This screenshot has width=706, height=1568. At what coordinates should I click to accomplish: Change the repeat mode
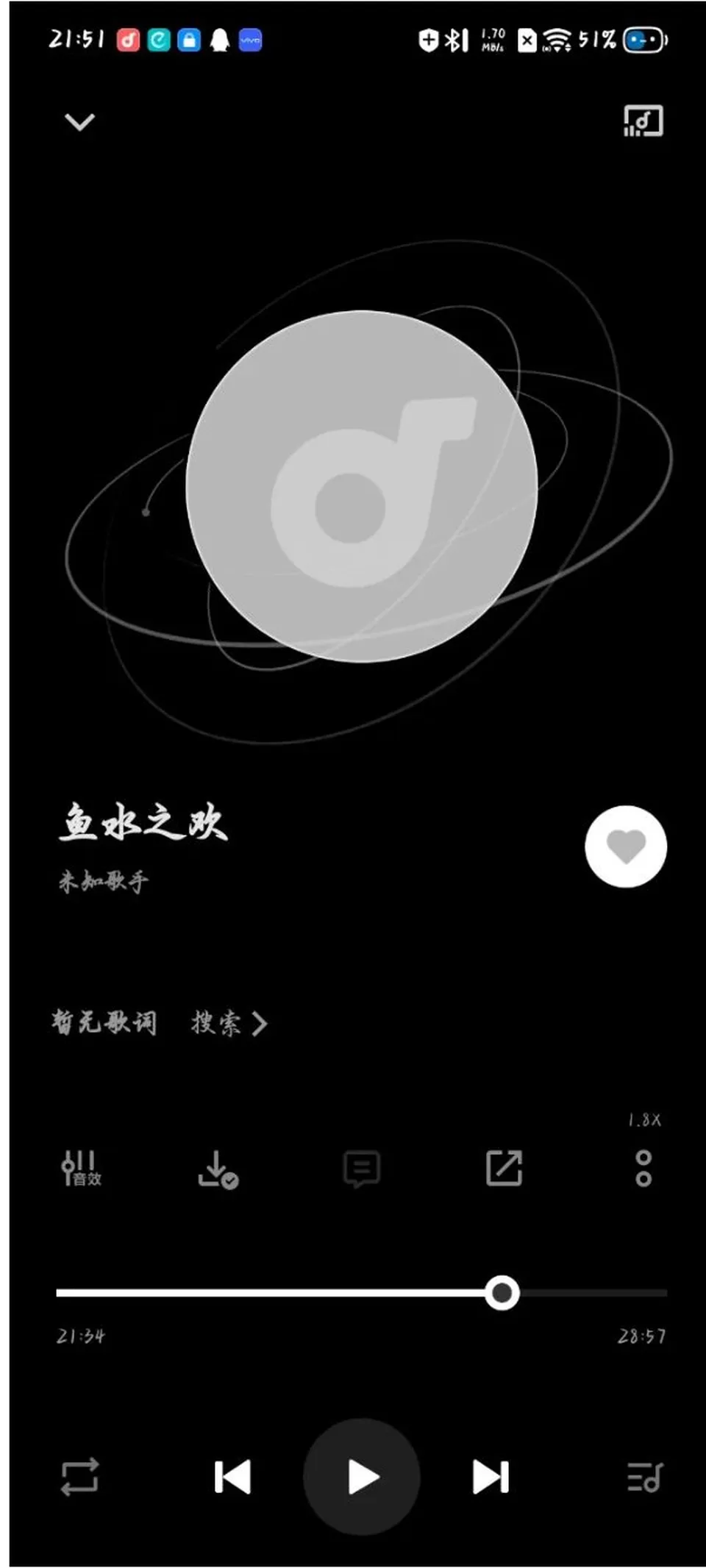tap(79, 1477)
